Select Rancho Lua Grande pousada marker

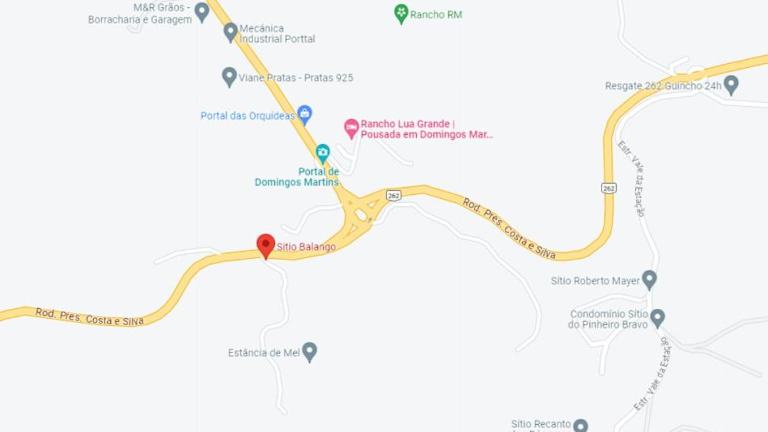(351, 127)
